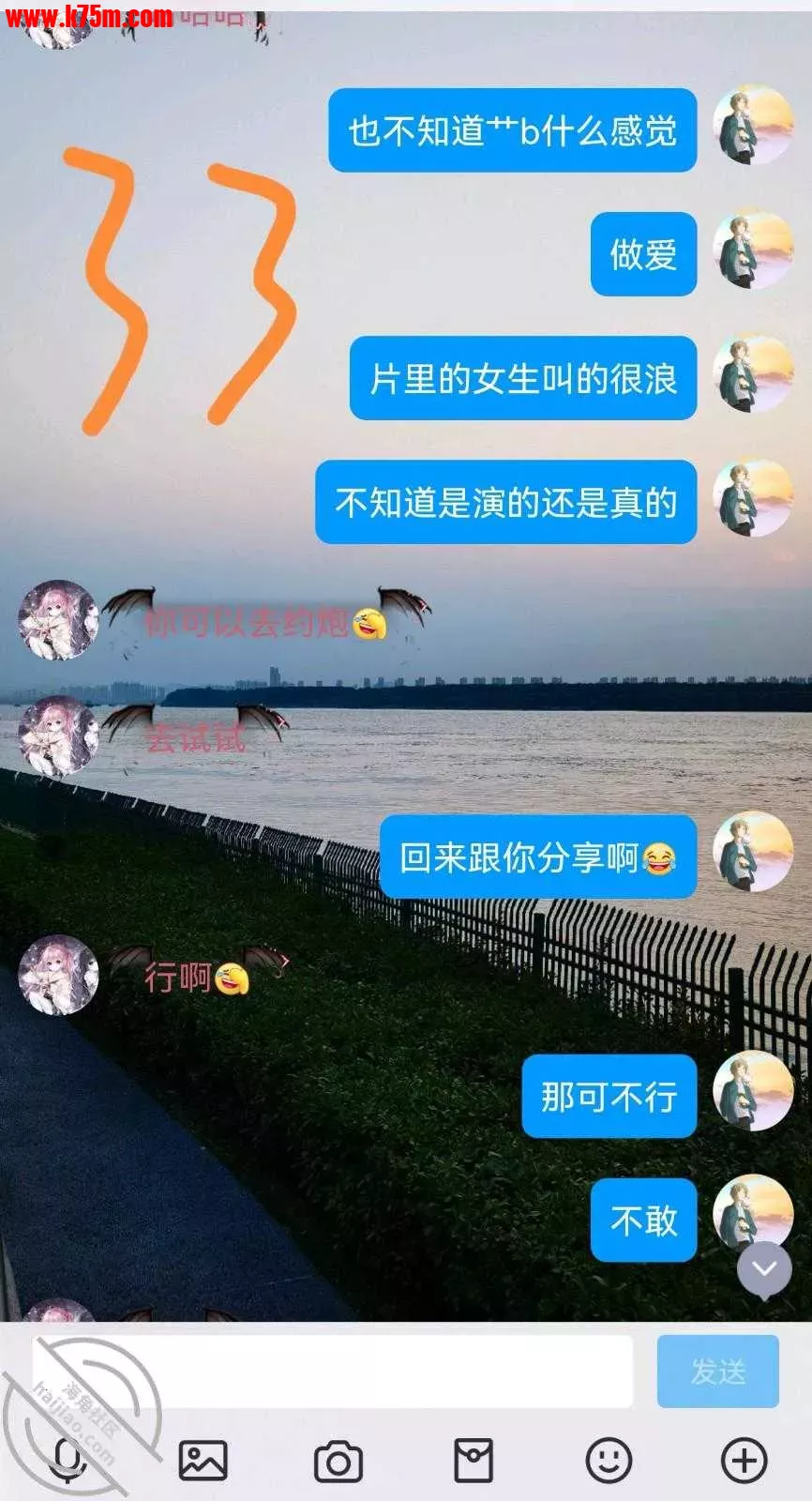812x1501 pixels.
Task: Expand more options with plus icon
Action: coord(744,1461)
